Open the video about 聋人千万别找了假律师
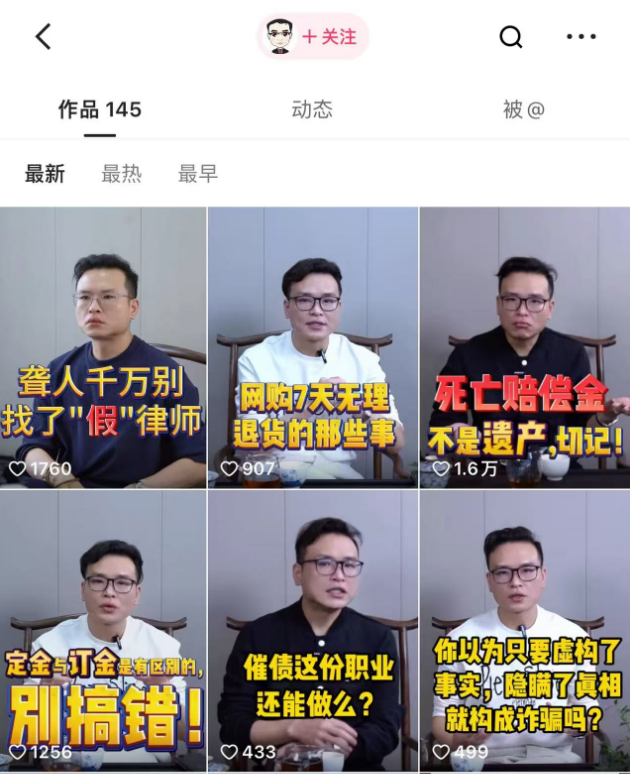Screen dimensions: 635x774 tap(103, 347)
